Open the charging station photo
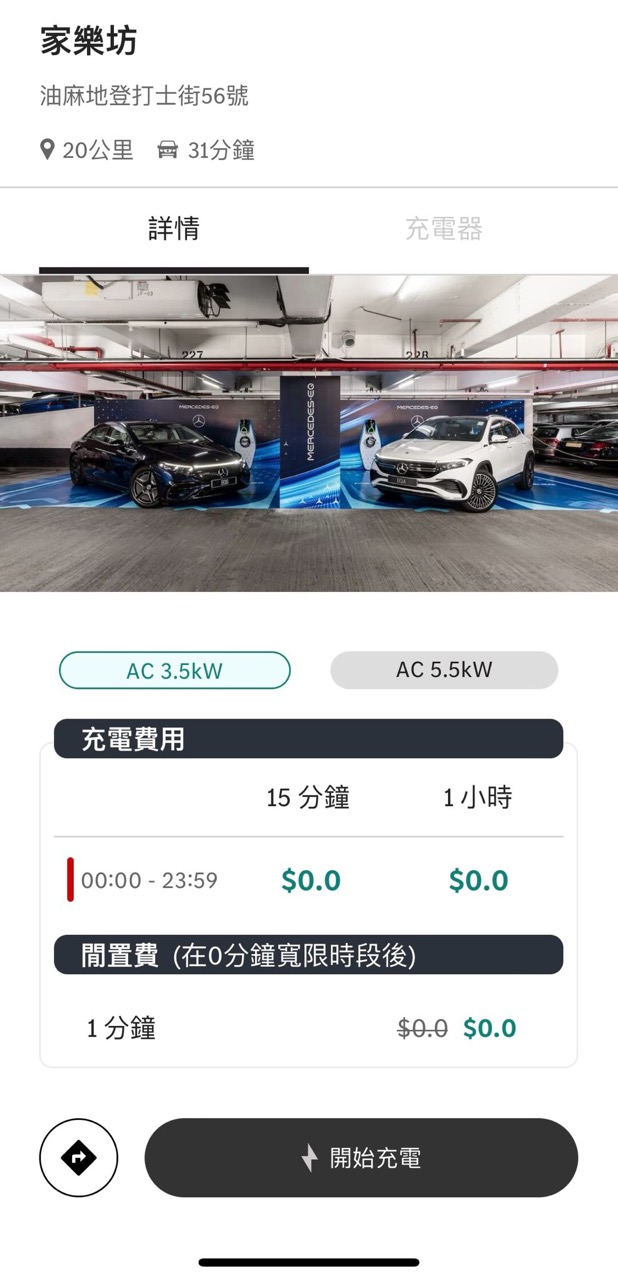618x1280 pixels. (x=309, y=433)
